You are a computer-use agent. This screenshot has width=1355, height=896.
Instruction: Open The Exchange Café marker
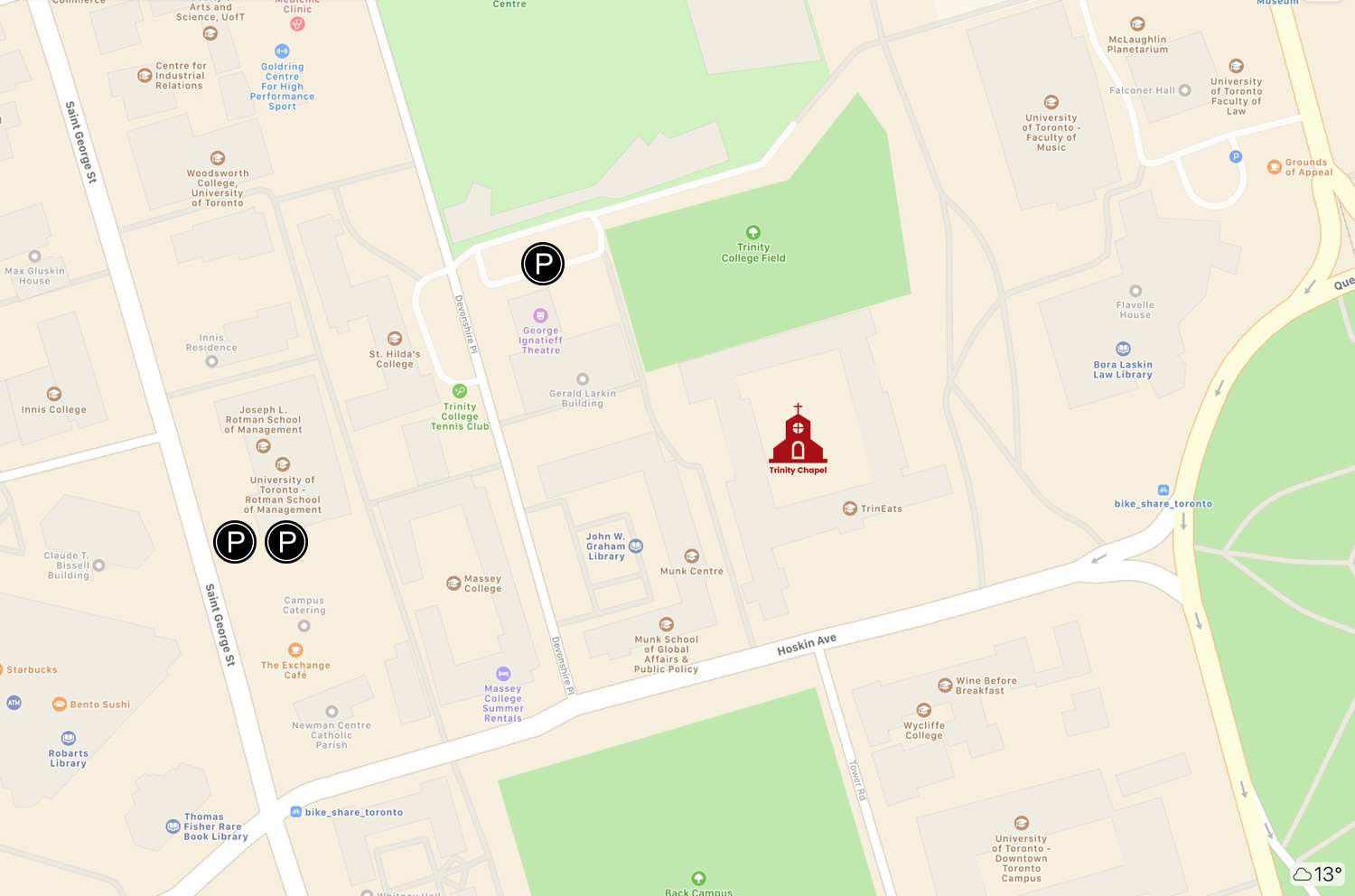click(x=295, y=650)
